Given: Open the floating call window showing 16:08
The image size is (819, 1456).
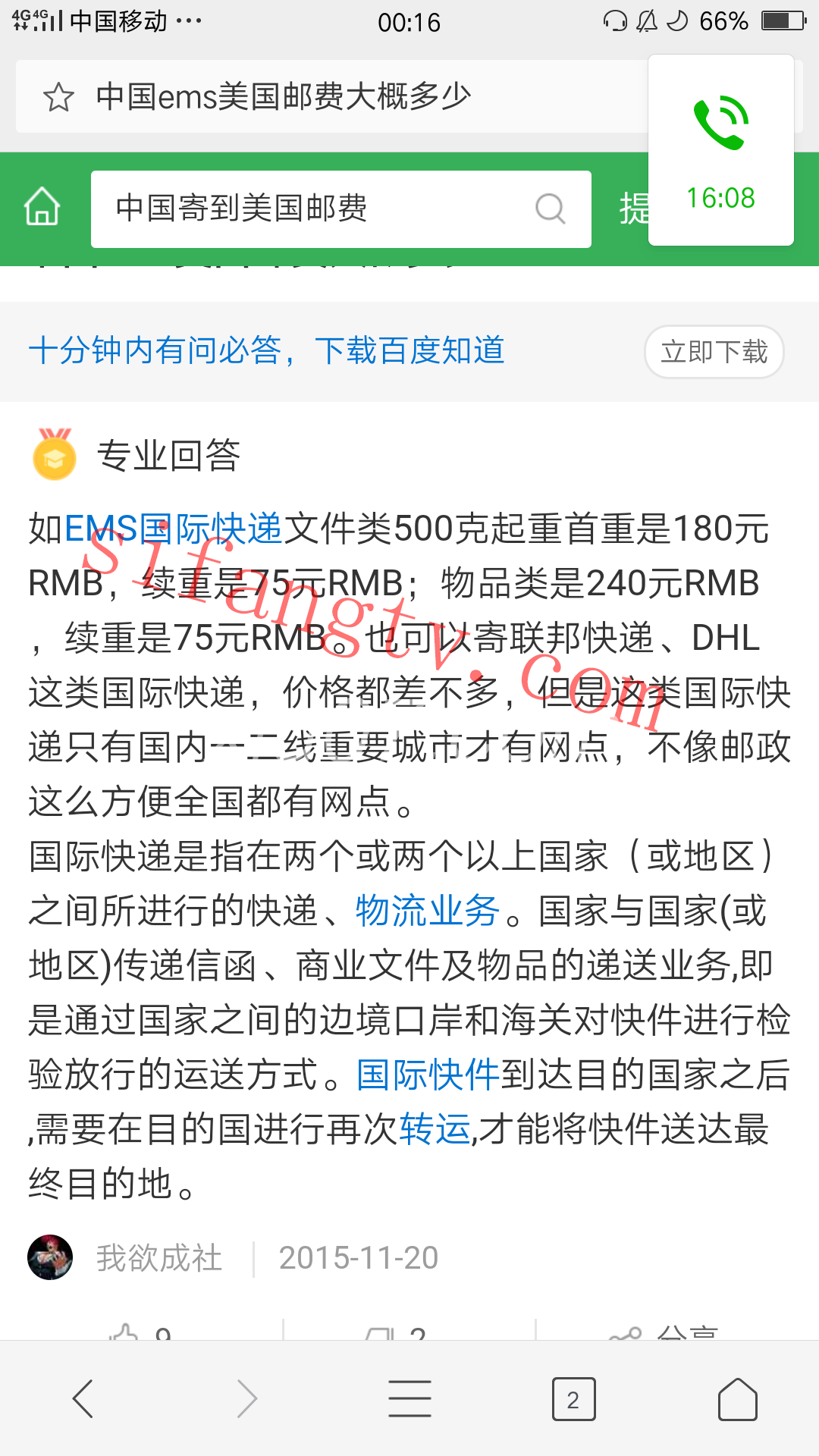Looking at the screenshot, I should pyautogui.click(x=720, y=150).
